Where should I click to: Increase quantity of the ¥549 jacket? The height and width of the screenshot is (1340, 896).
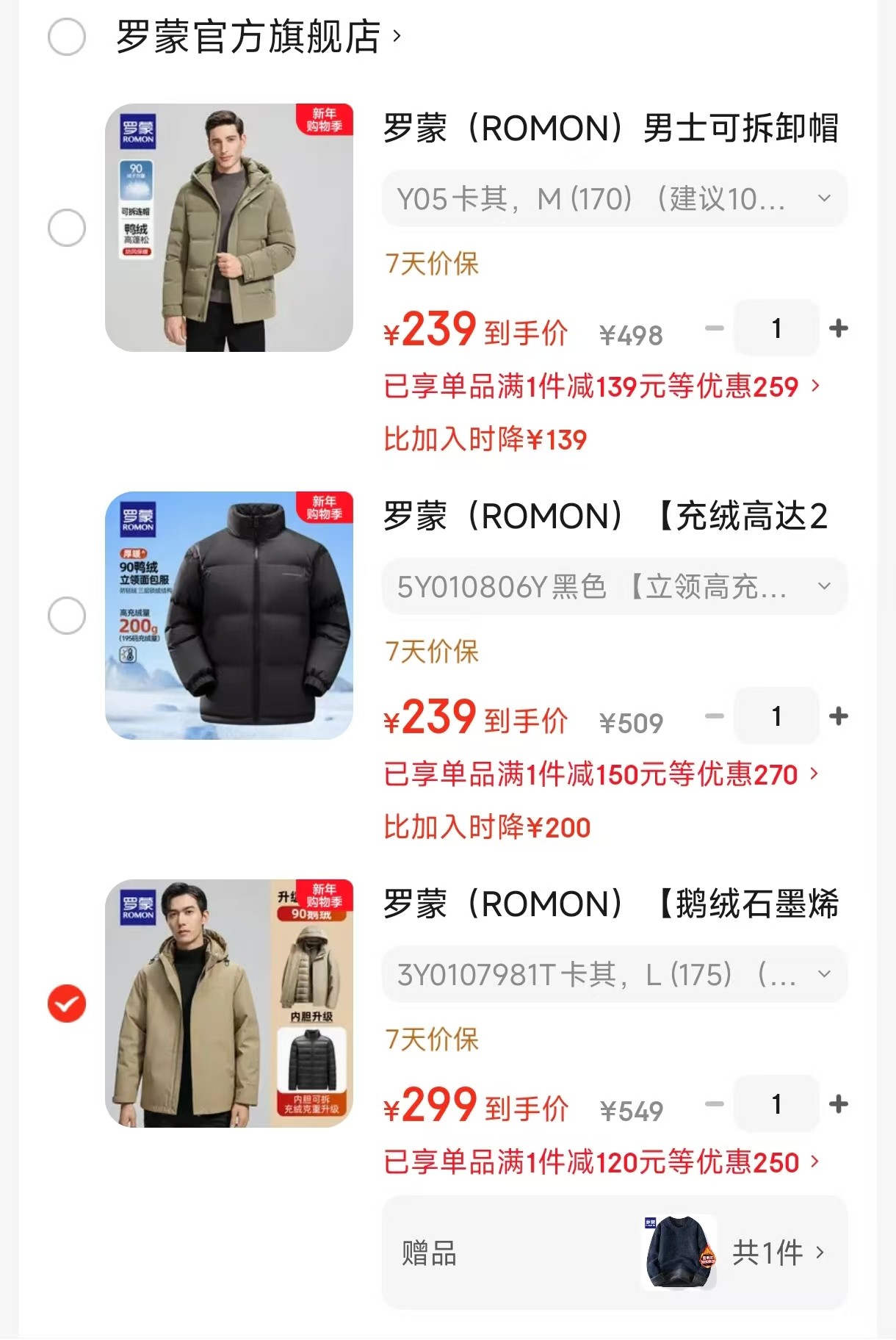pyautogui.click(x=838, y=1104)
